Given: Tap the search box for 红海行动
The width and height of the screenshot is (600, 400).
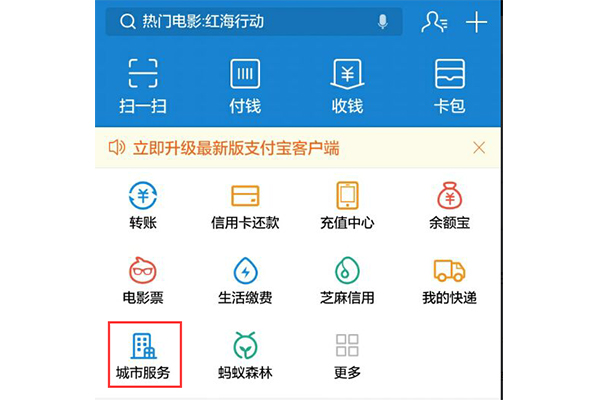Looking at the screenshot, I should coord(240,21).
